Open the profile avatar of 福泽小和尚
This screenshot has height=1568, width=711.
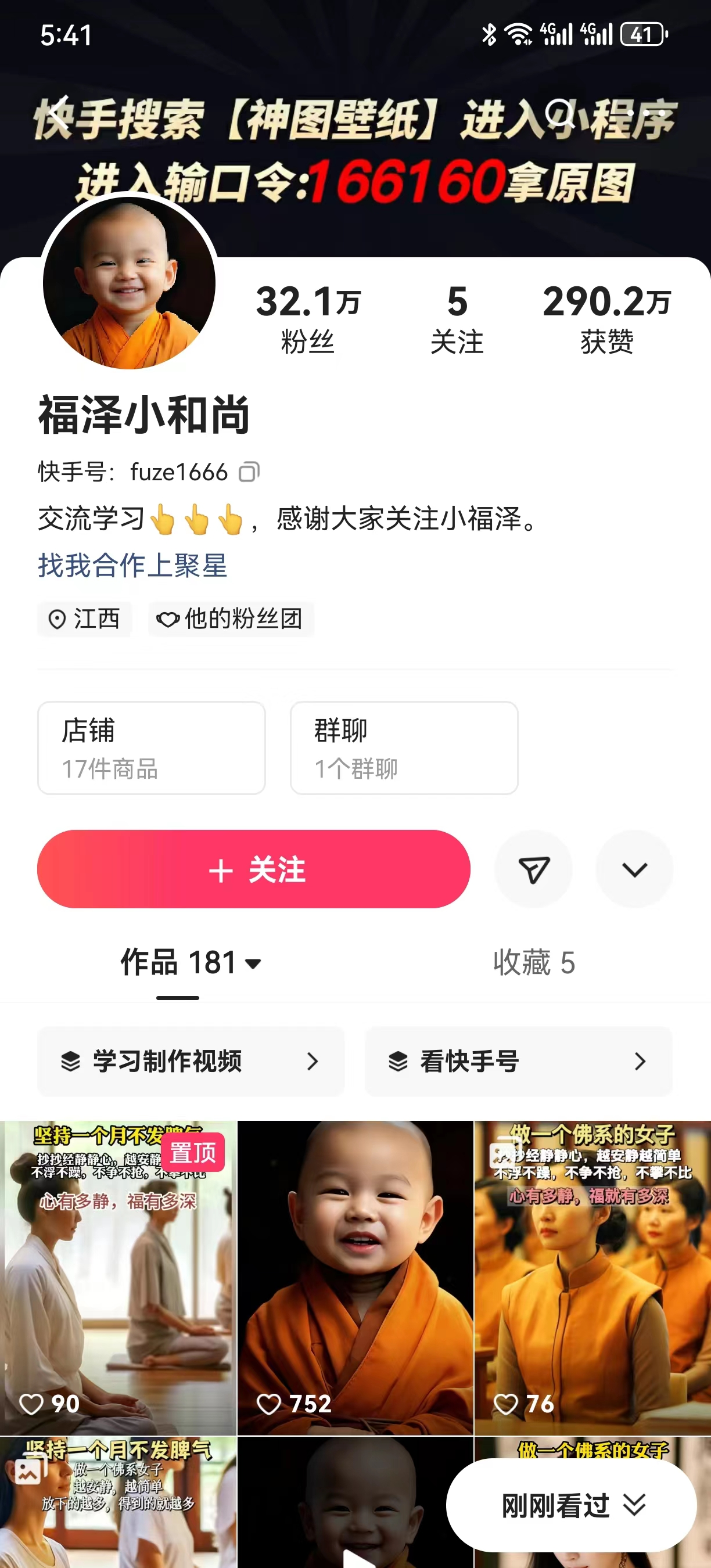129,283
